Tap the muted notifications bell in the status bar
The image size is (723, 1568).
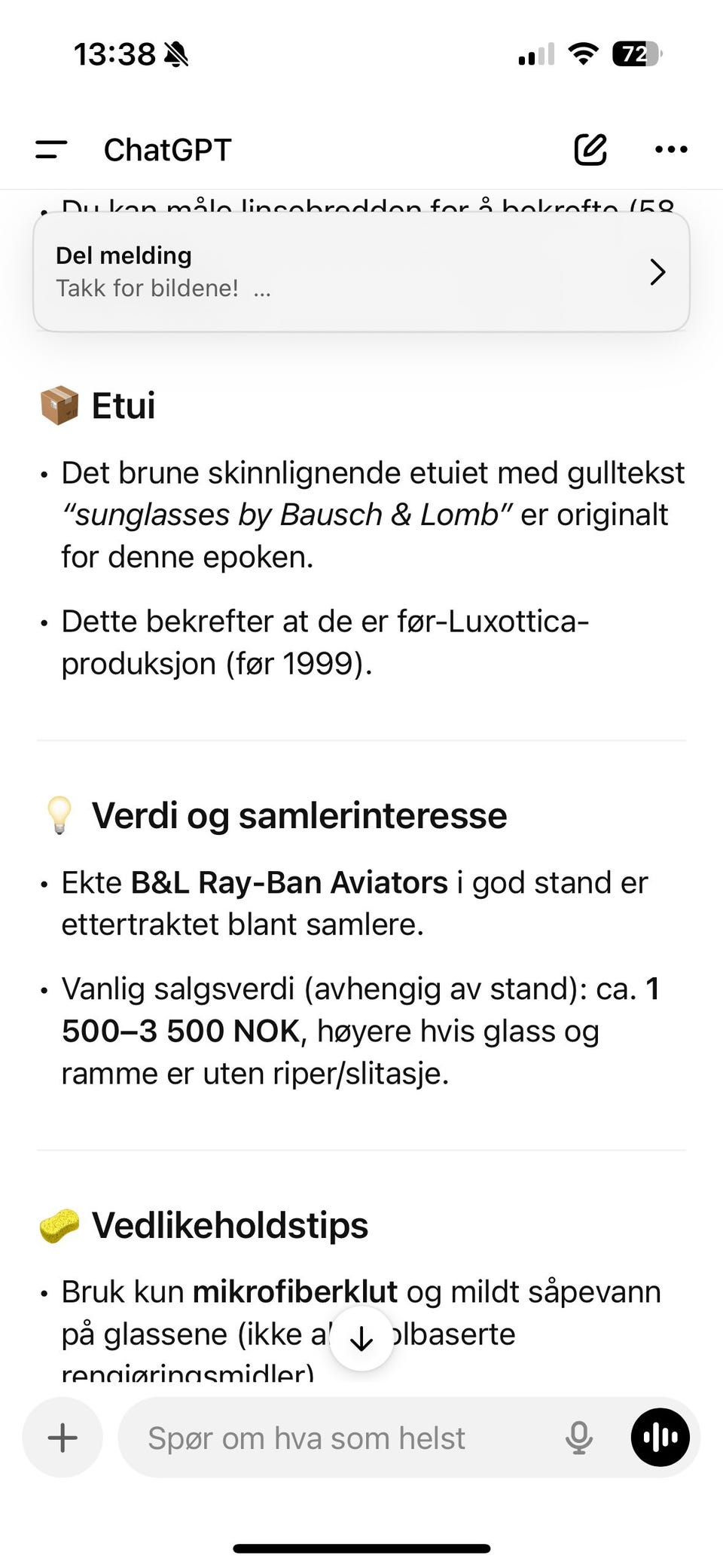click(175, 56)
